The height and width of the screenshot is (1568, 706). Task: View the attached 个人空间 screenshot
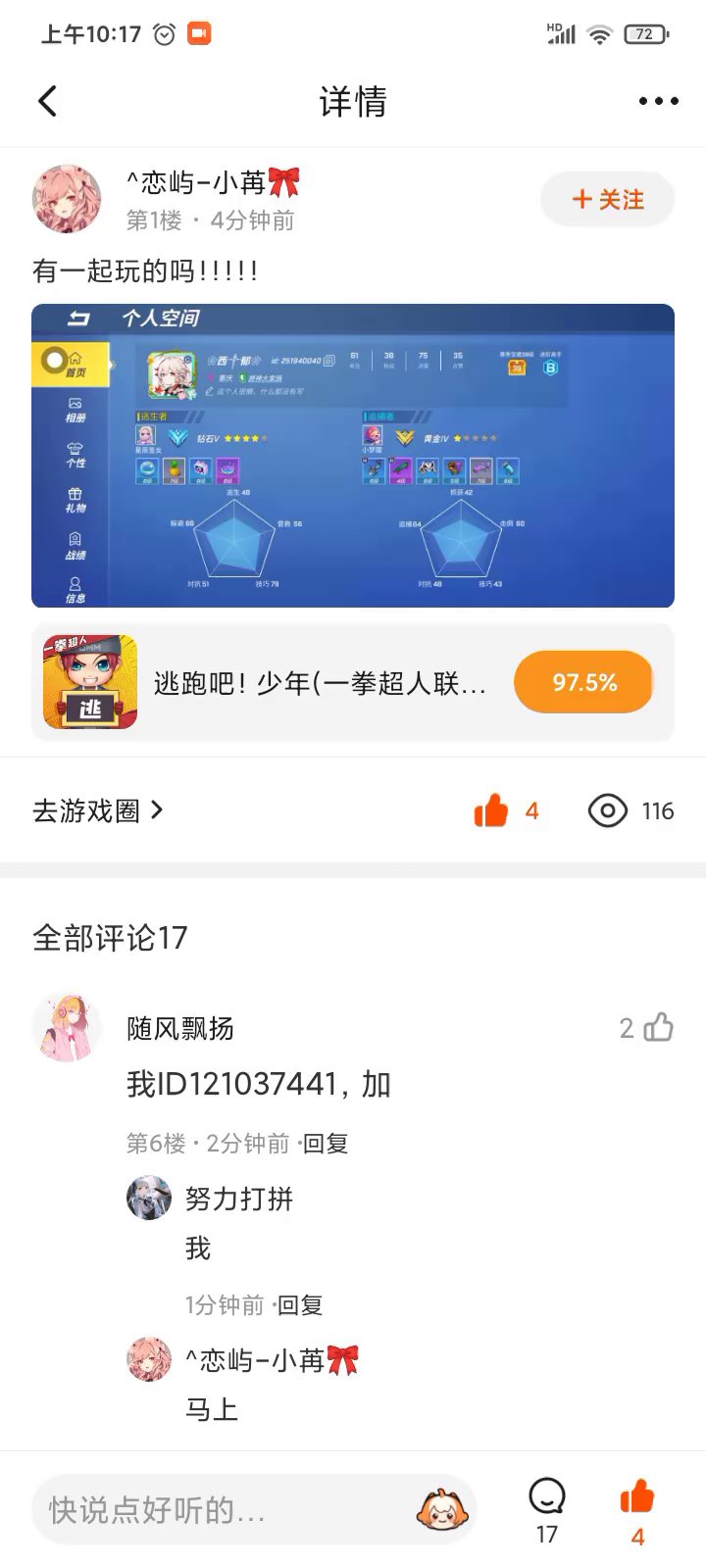pyautogui.click(x=353, y=456)
